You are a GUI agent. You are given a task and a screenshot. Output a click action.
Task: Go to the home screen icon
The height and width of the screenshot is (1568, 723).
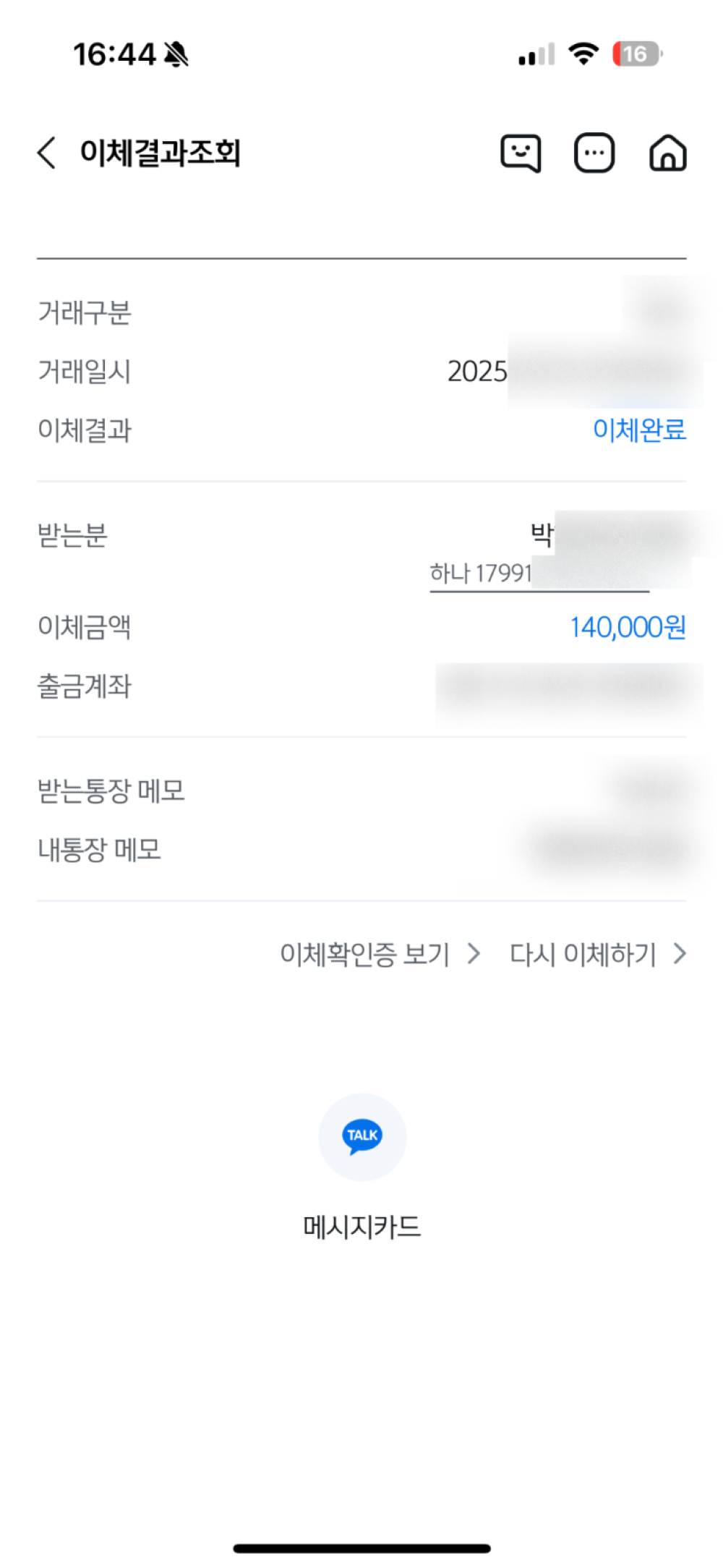667,153
